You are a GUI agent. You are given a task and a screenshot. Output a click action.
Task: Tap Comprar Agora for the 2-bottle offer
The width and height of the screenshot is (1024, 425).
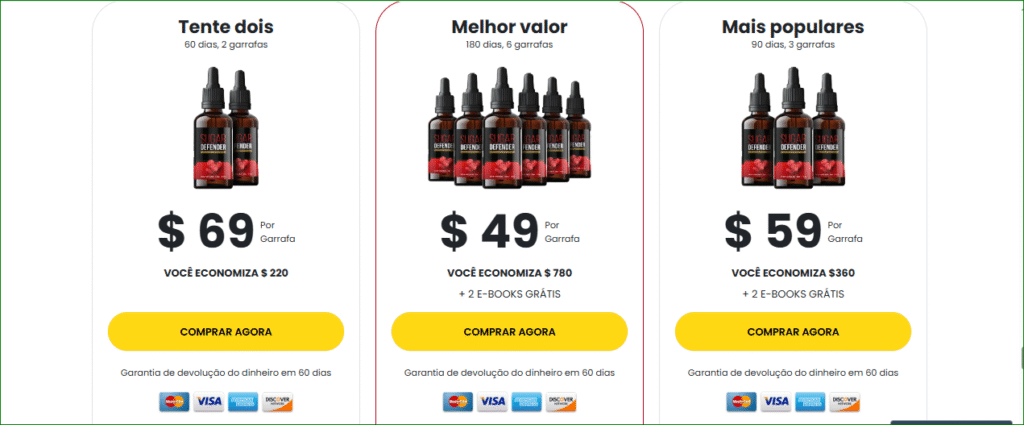(225, 331)
